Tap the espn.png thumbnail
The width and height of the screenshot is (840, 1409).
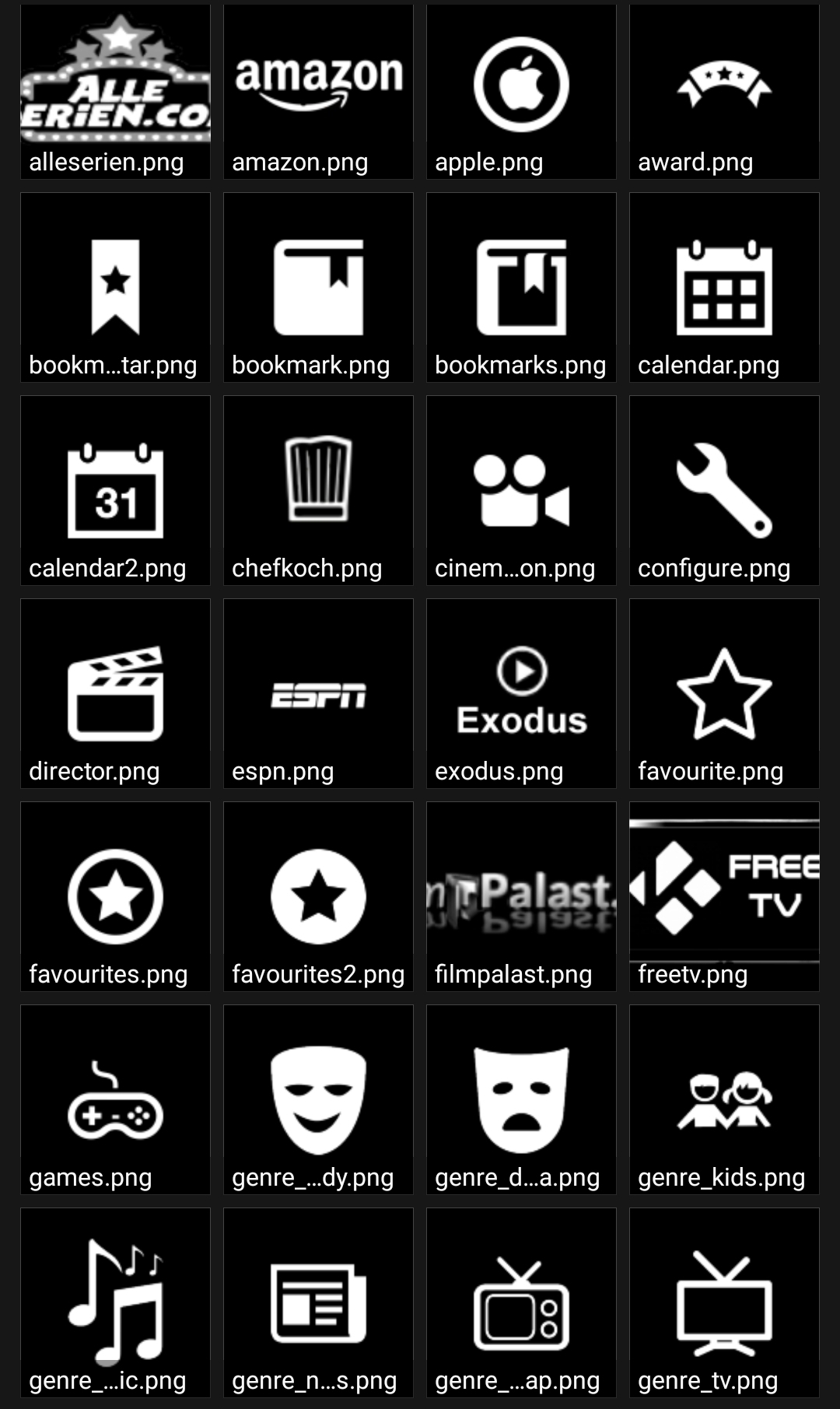tap(318, 694)
